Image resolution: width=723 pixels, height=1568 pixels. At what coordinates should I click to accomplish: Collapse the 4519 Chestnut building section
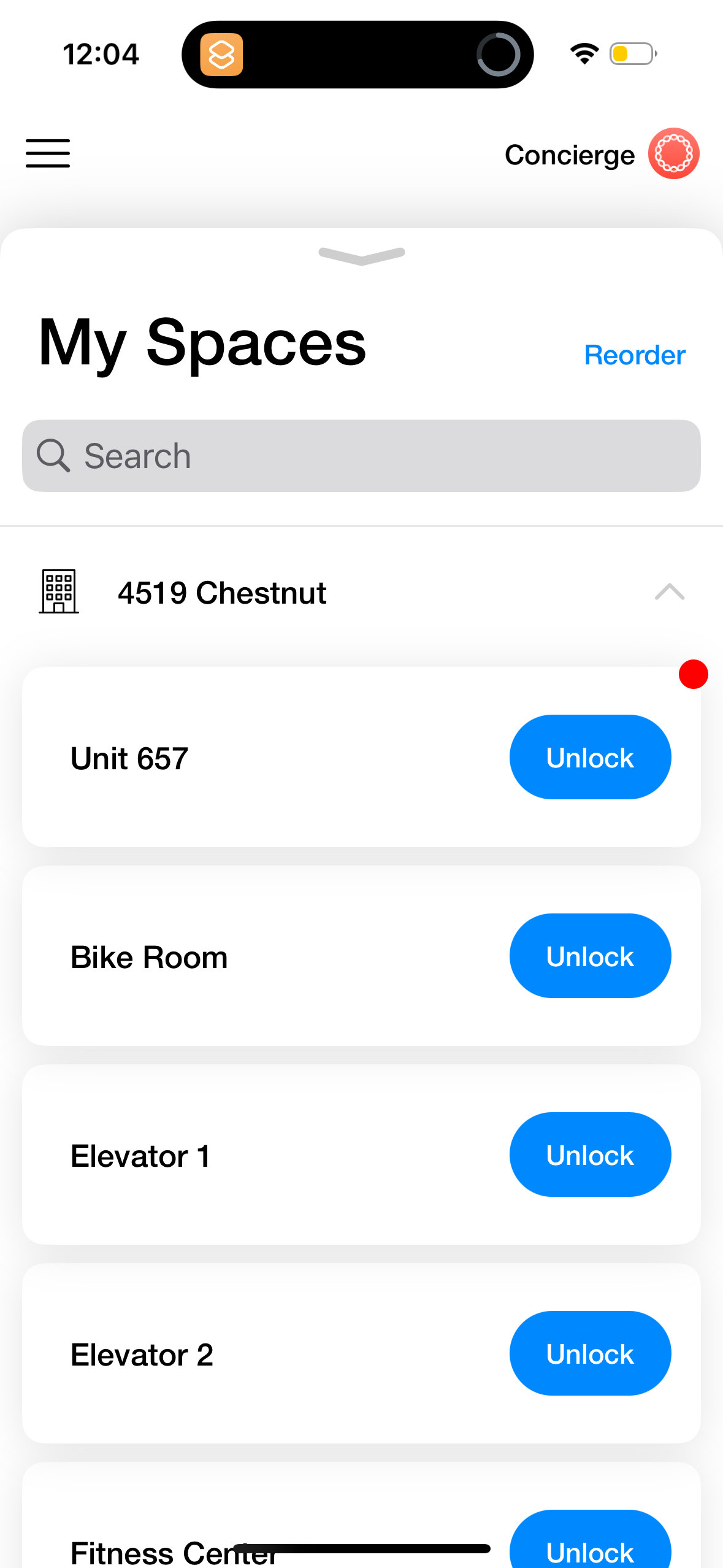coord(670,591)
